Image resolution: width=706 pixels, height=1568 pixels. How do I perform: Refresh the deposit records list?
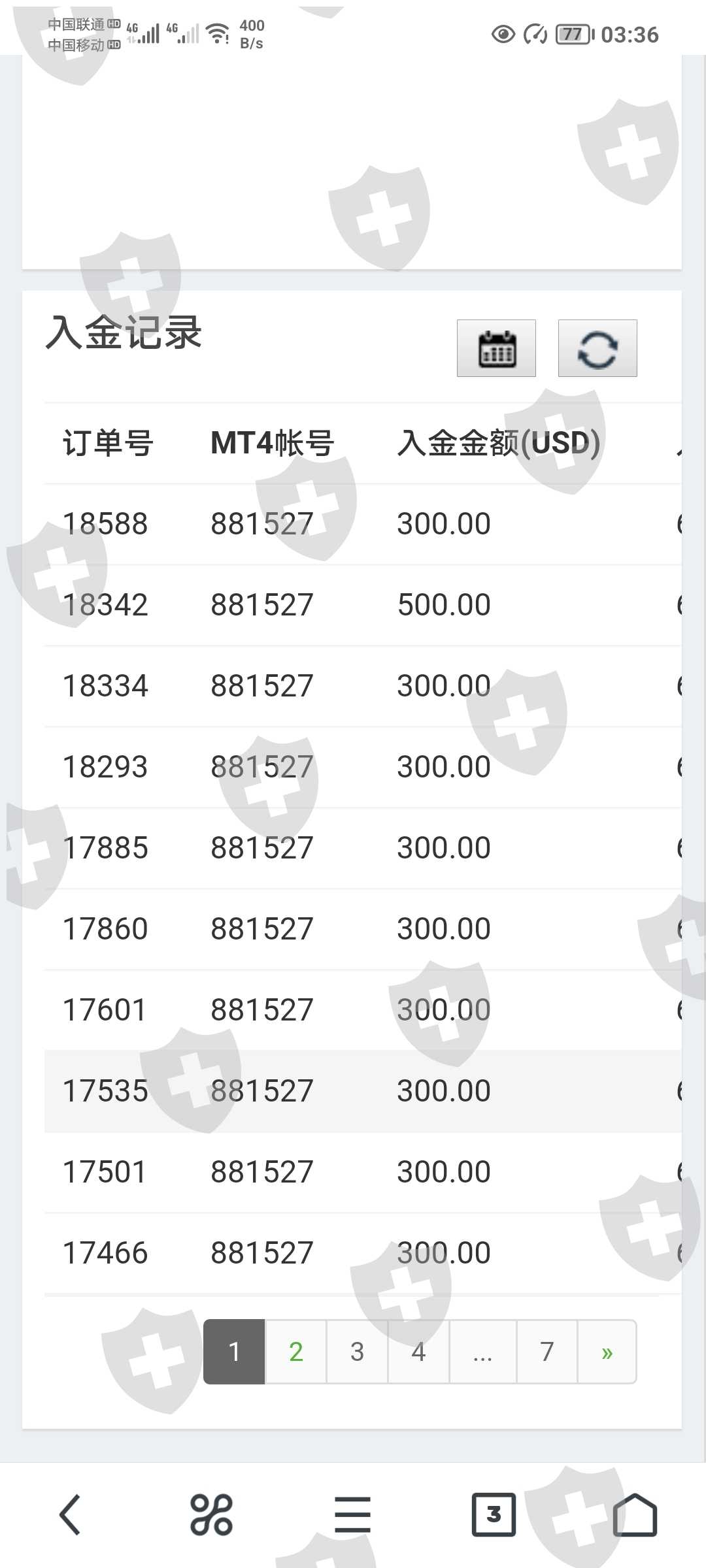click(597, 348)
